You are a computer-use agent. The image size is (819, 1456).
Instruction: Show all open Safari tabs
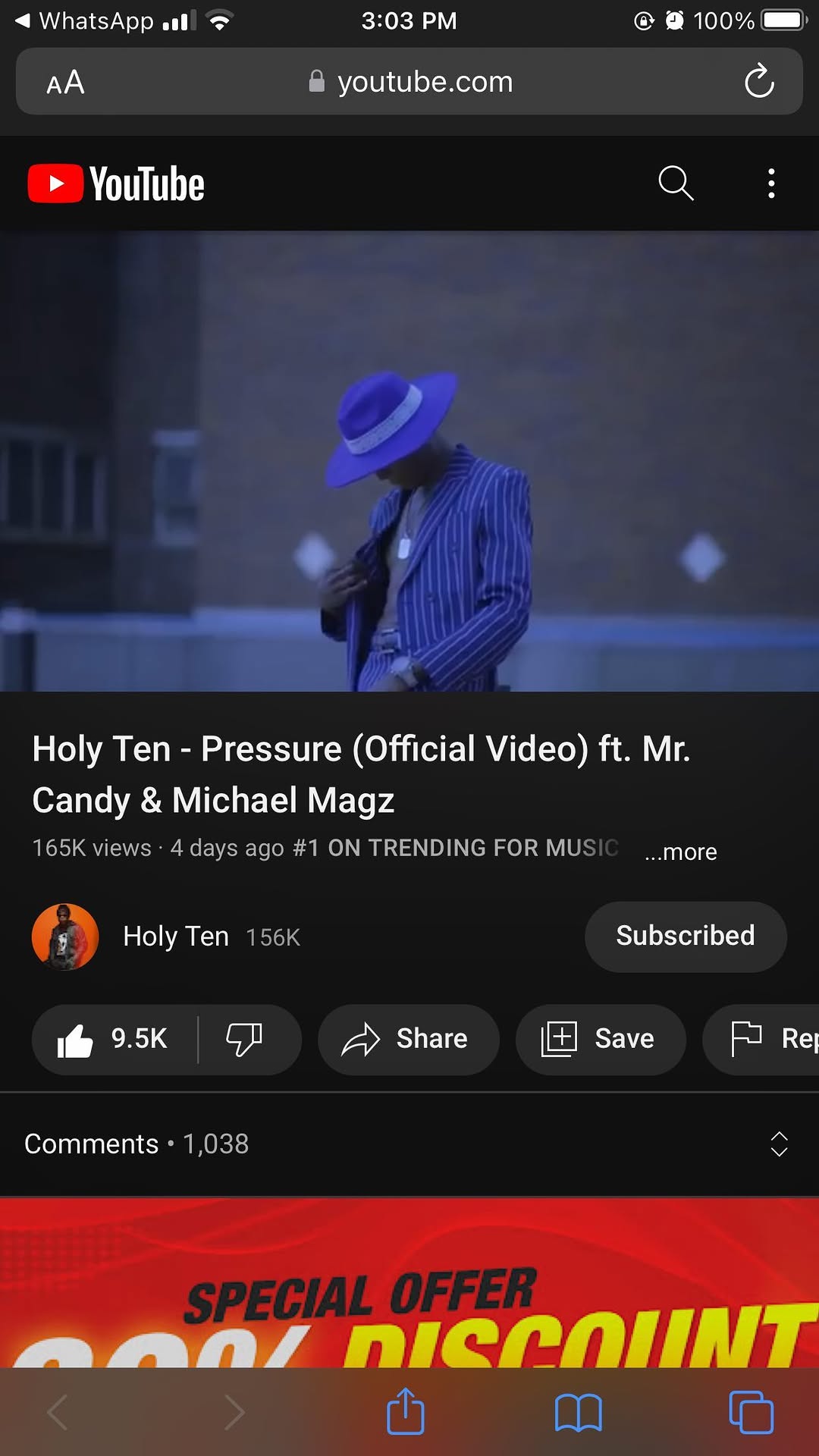(x=751, y=1412)
